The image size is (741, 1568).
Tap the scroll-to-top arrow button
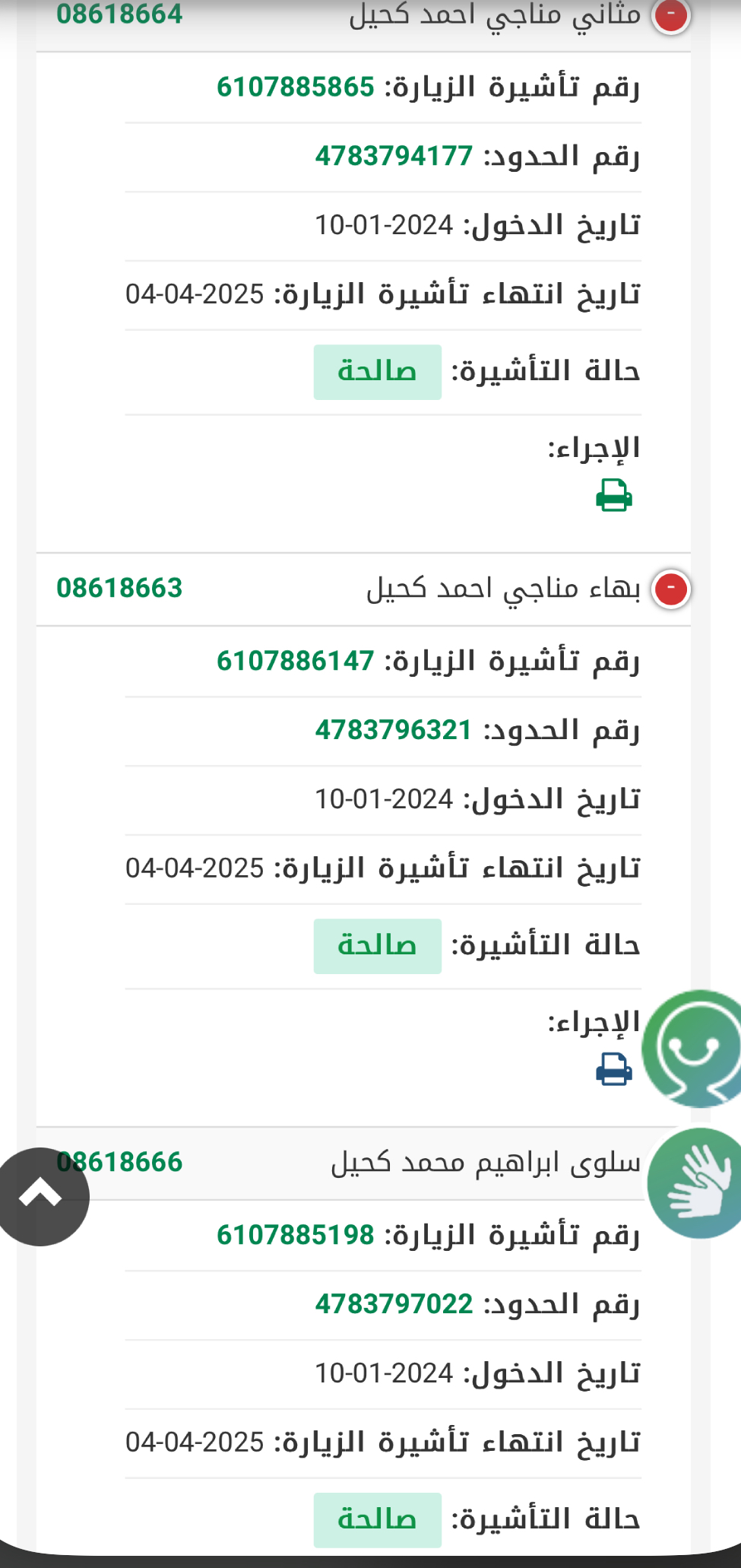[42, 1196]
